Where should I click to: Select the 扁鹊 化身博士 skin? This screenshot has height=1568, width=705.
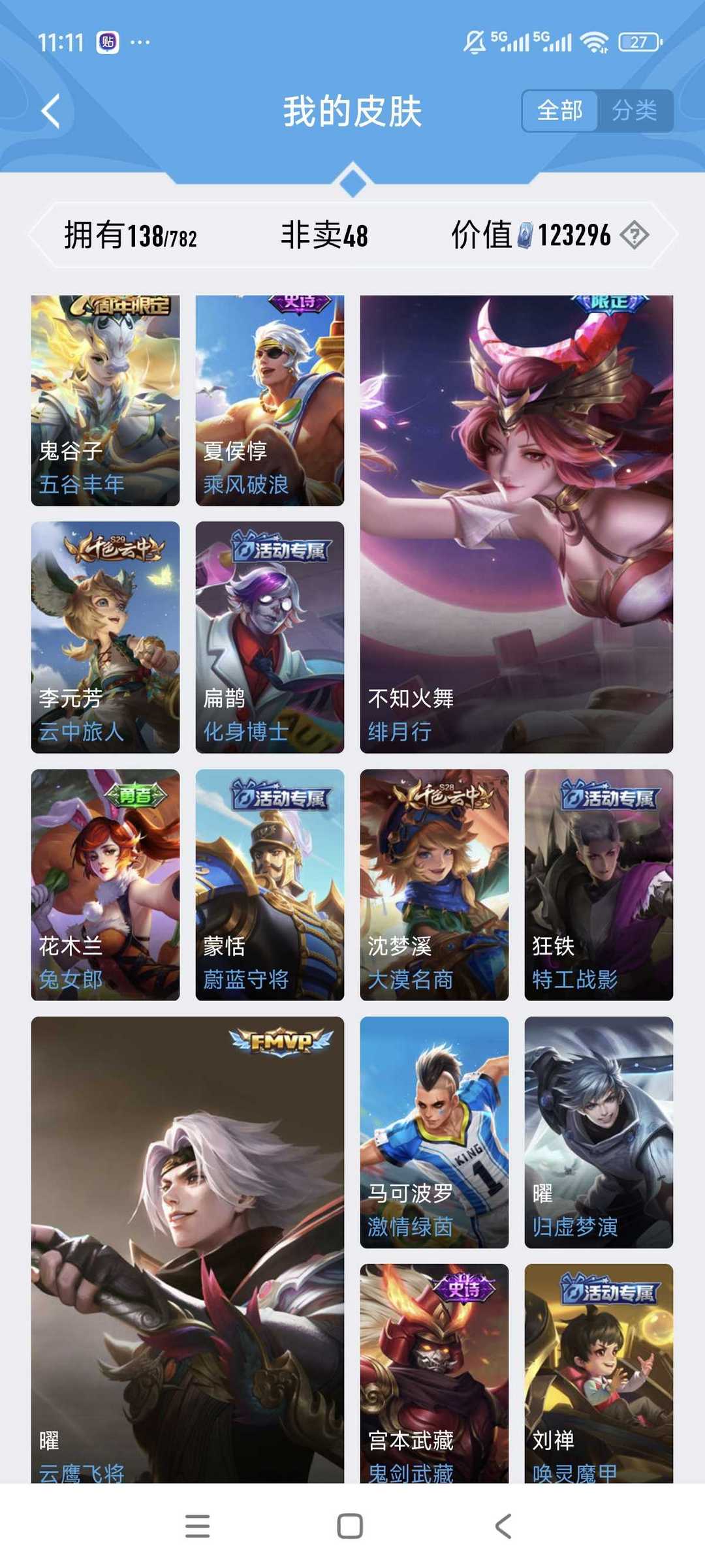[x=270, y=637]
